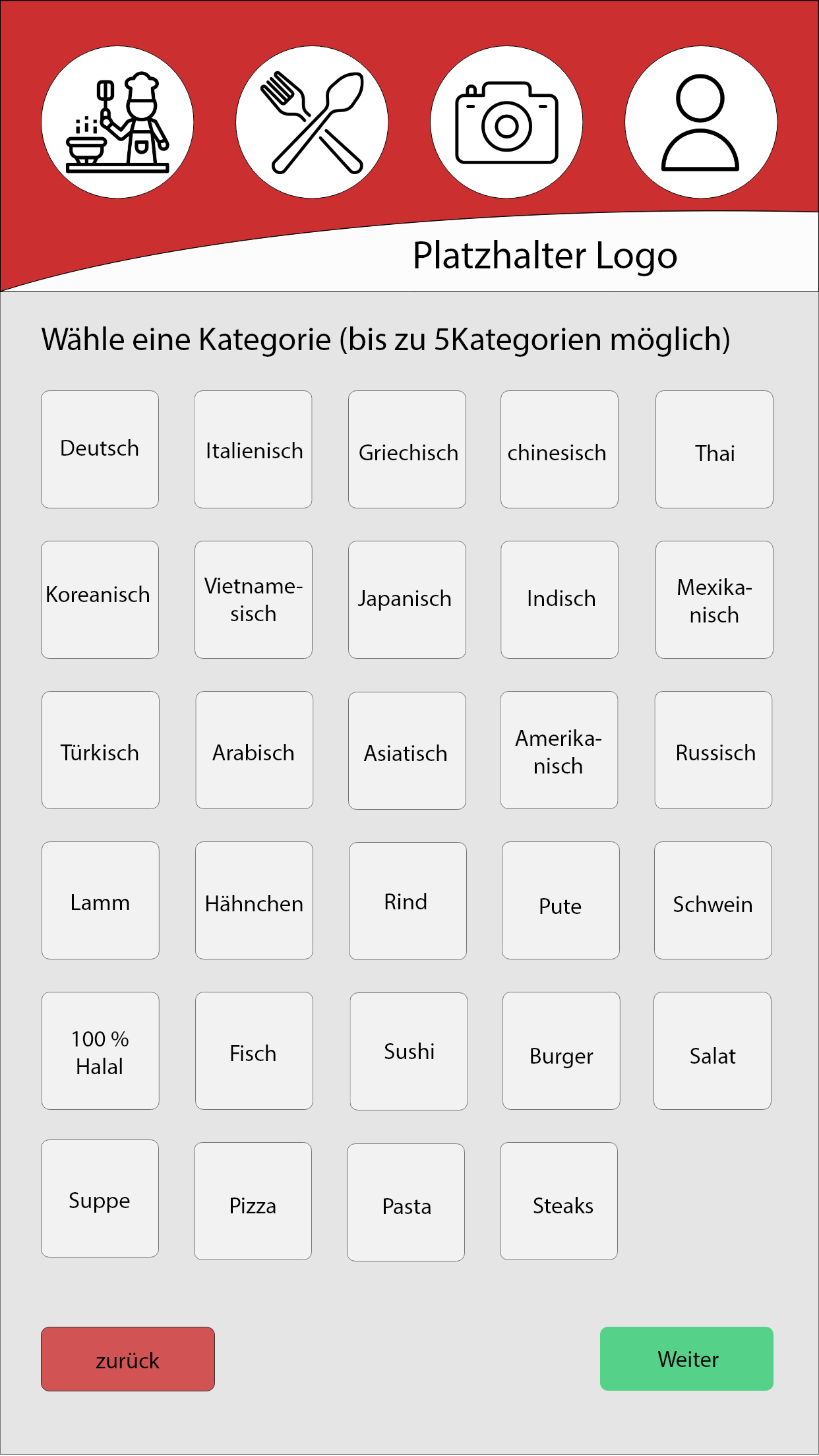819x1456 pixels.
Task: Open the camera icon
Action: point(506,122)
